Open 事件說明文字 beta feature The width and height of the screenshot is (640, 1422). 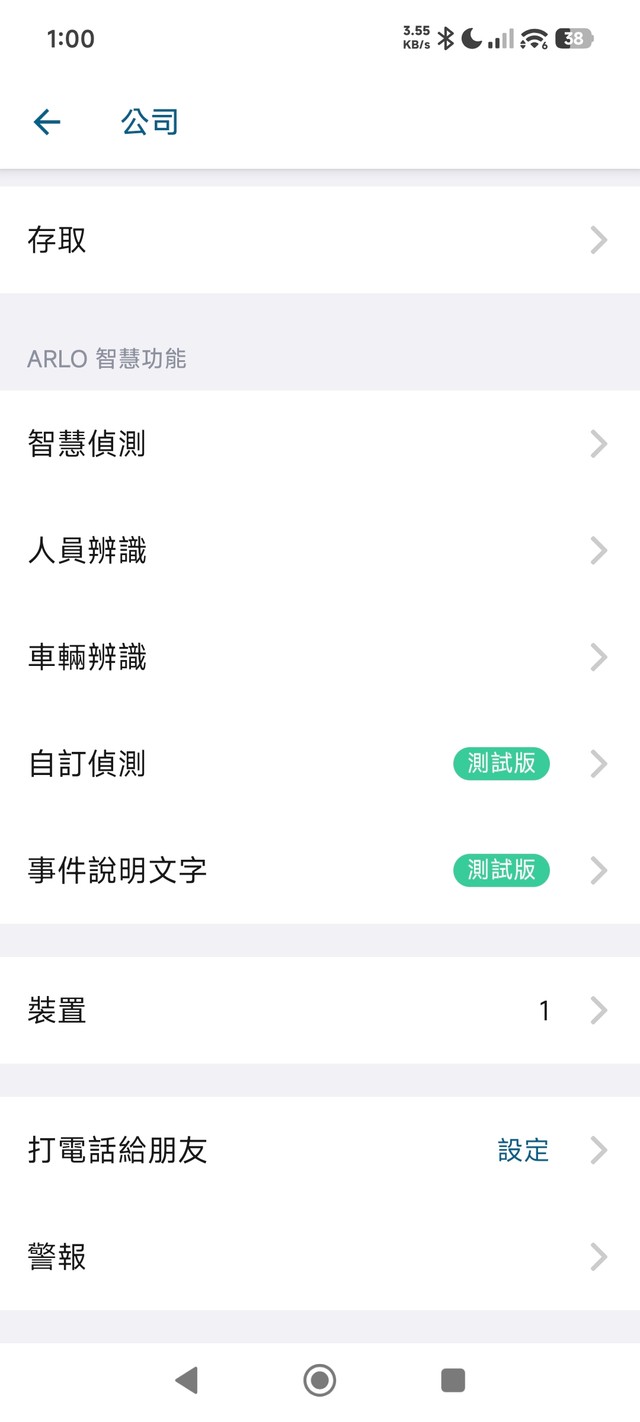coord(320,870)
